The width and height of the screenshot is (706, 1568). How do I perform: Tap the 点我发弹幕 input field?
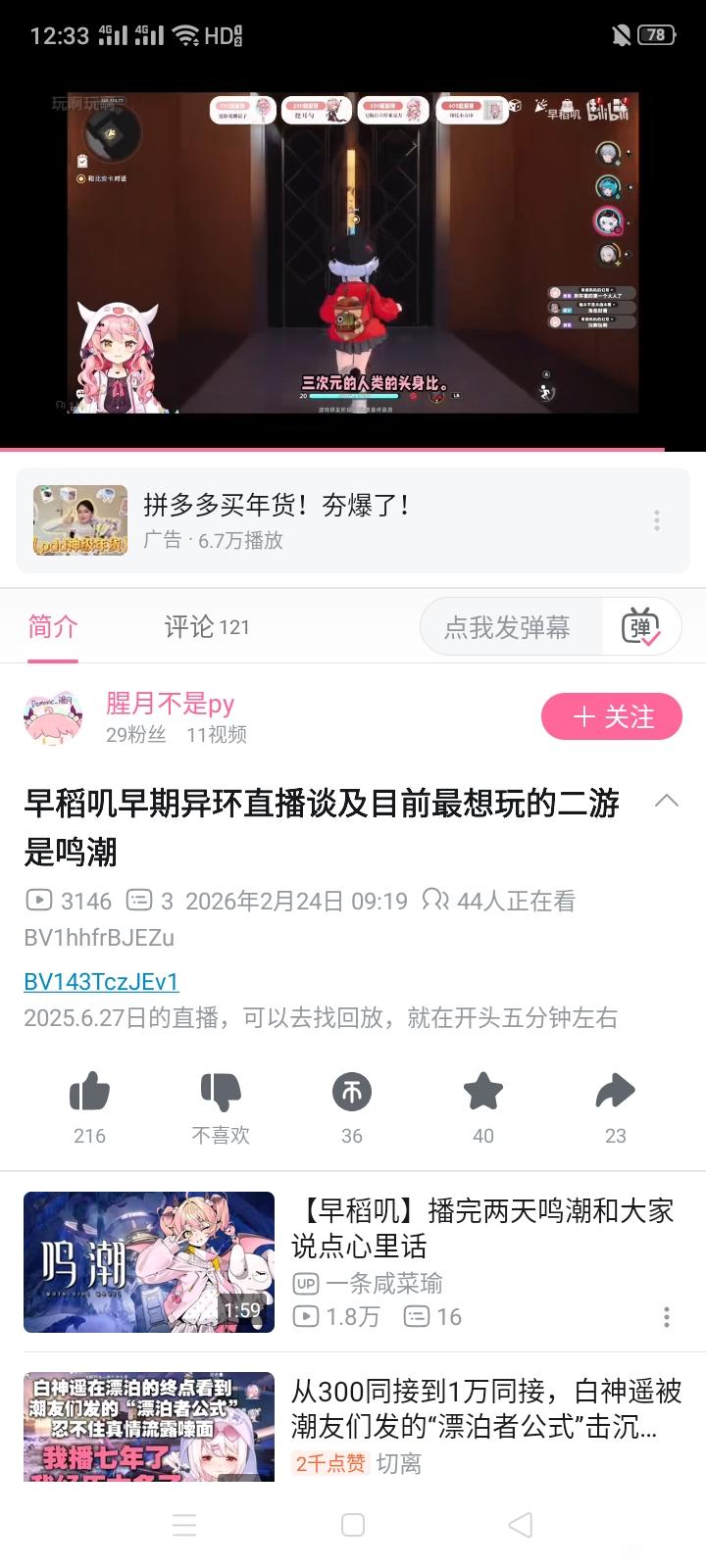[x=510, y=627]
